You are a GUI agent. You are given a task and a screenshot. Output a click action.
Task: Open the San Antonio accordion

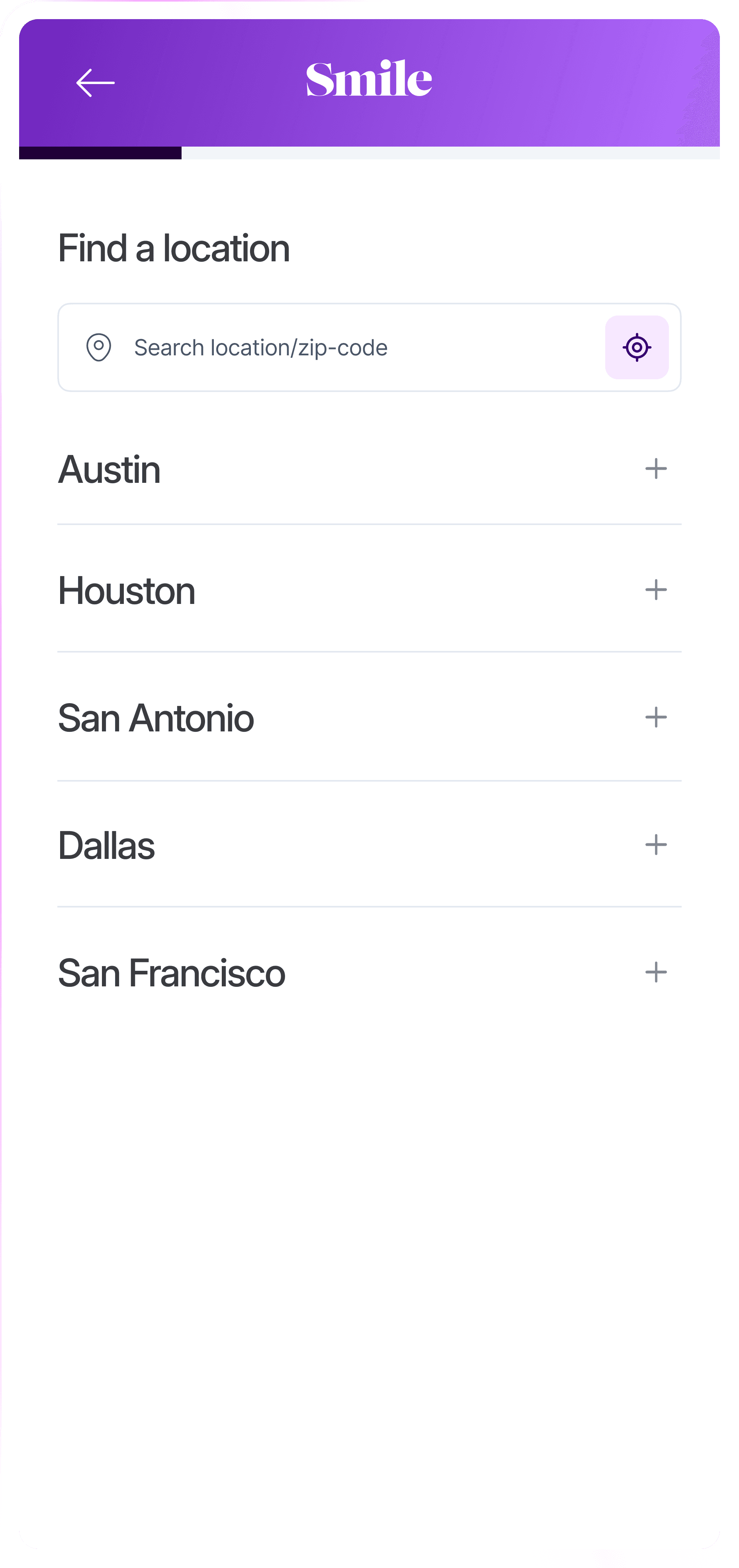(x=656, y=717)
